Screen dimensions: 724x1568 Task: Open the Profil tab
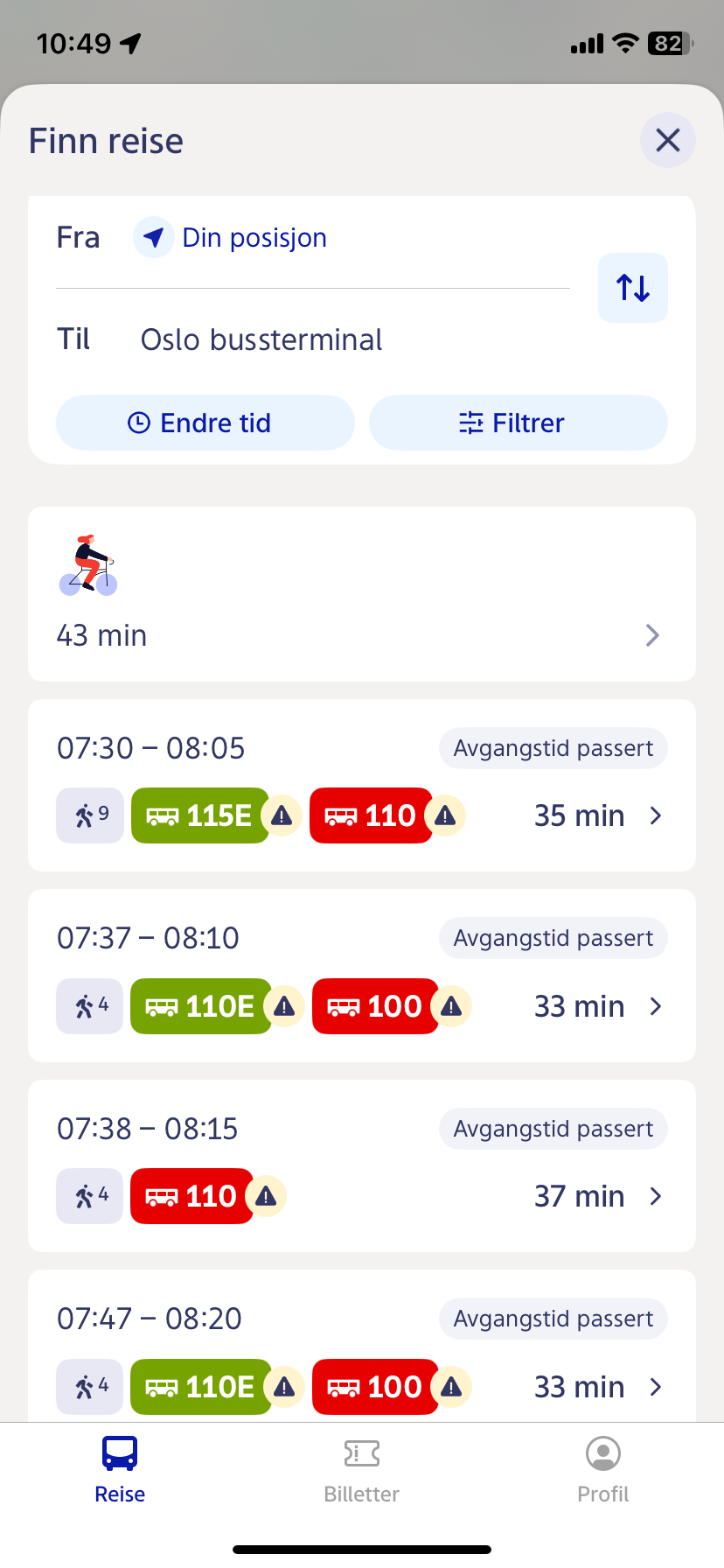(x=603, y=1470)
